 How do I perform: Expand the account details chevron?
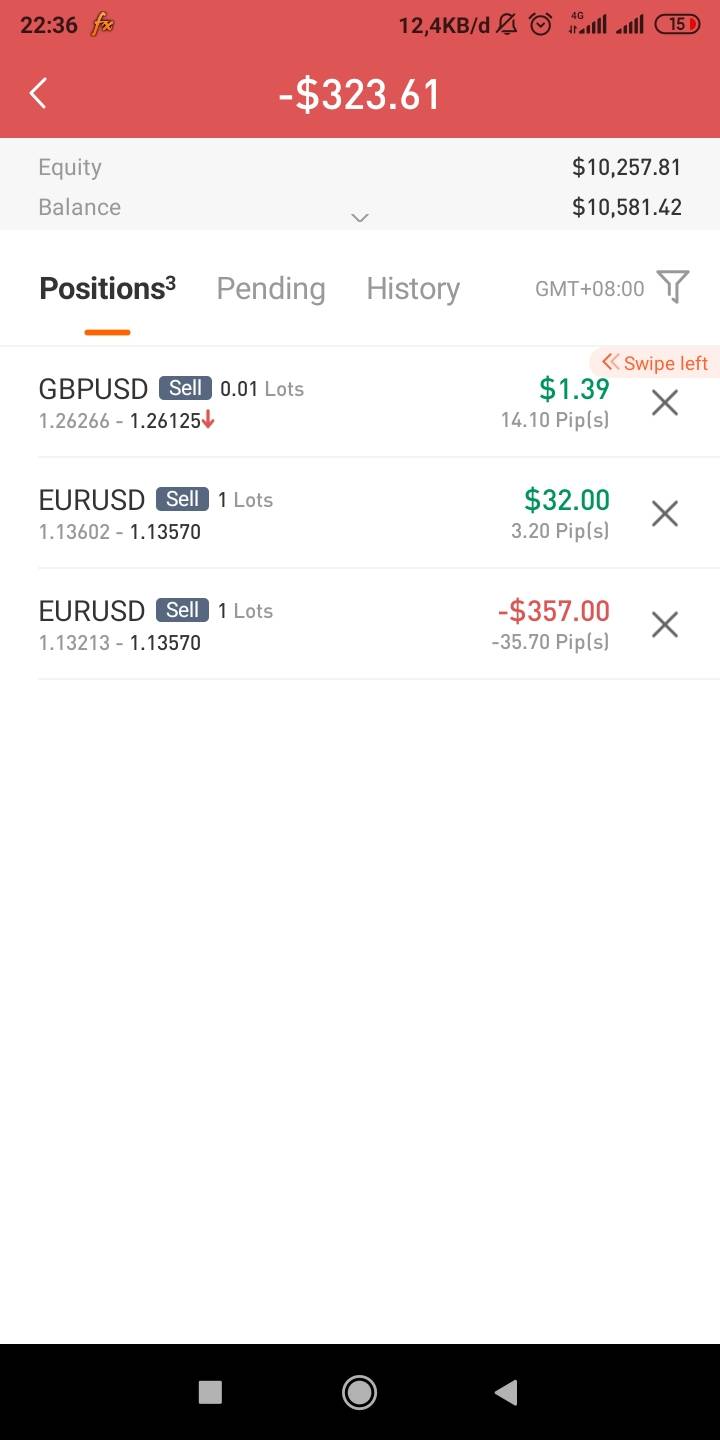(360, 217)
